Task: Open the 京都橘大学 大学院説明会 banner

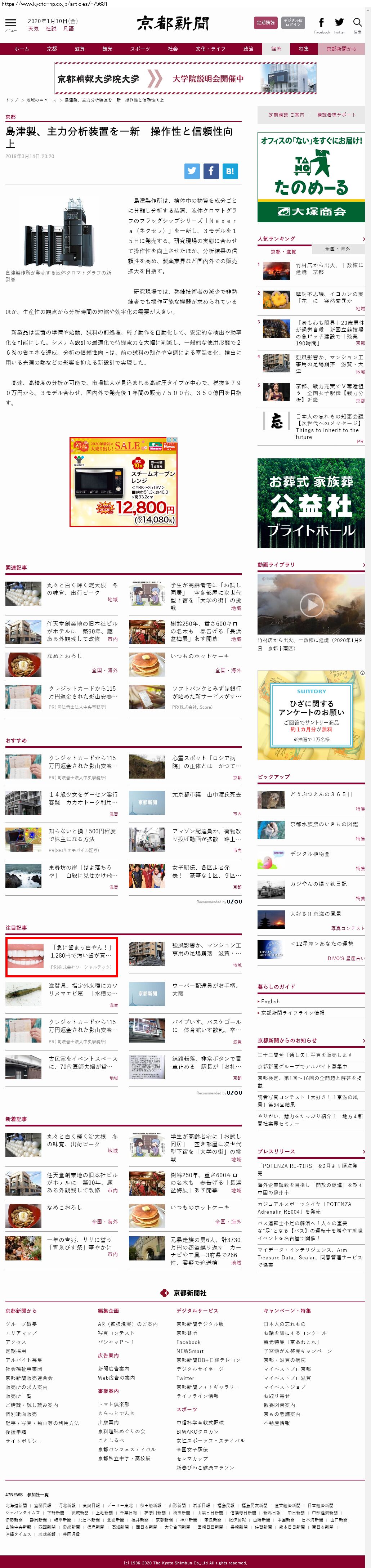Action: [x=185, y=79]
